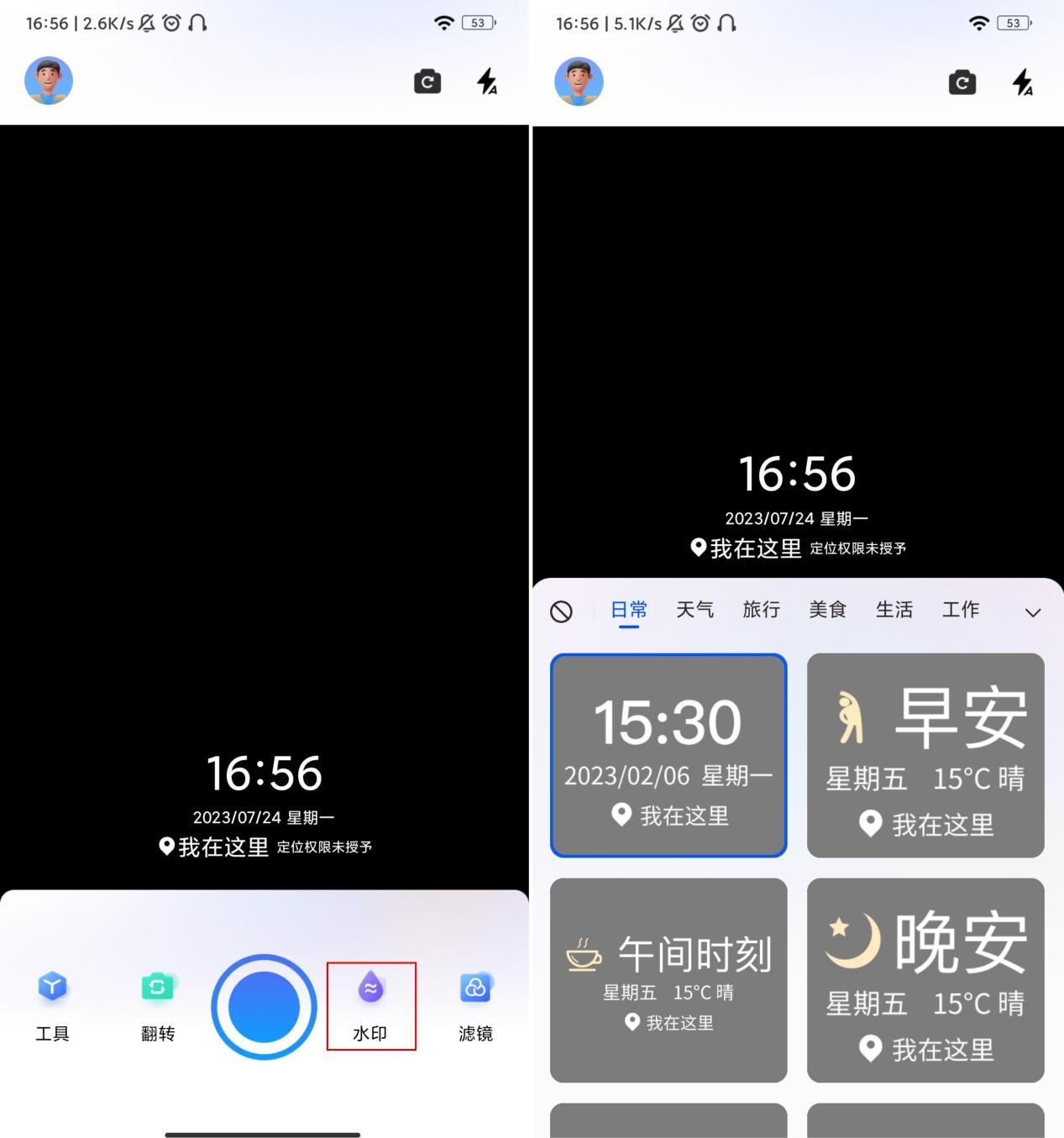Switch to the 工作 watermark tab
This screenshot has height=1138, width=1064.
pos(960,610)
